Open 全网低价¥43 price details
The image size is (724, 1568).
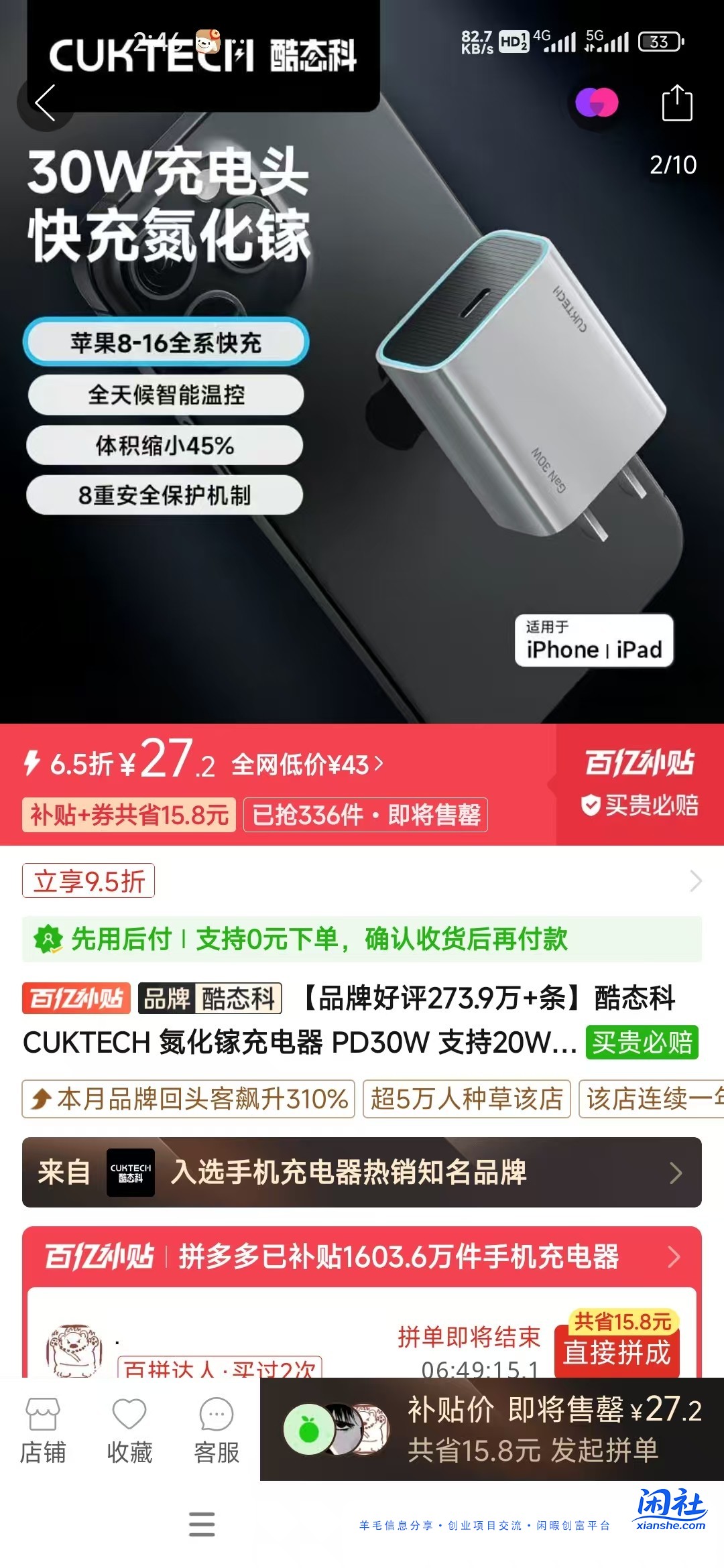click(308, 764)
